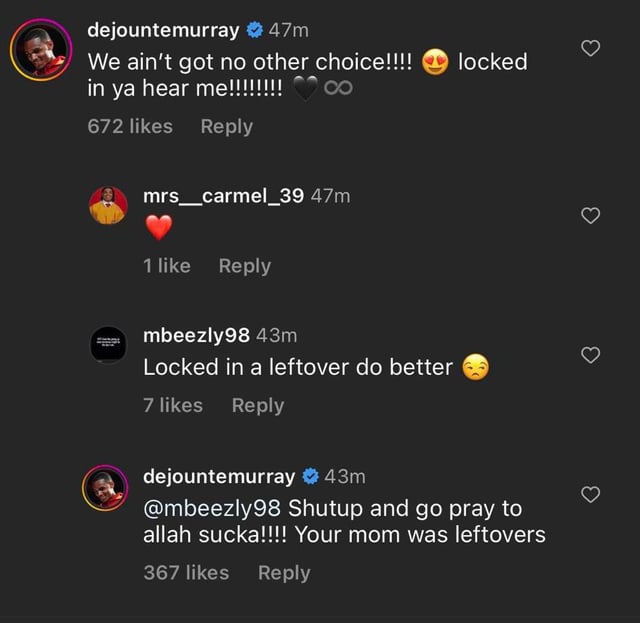Reply to mrs__carmel_39's comment

[x=244, y=265]
